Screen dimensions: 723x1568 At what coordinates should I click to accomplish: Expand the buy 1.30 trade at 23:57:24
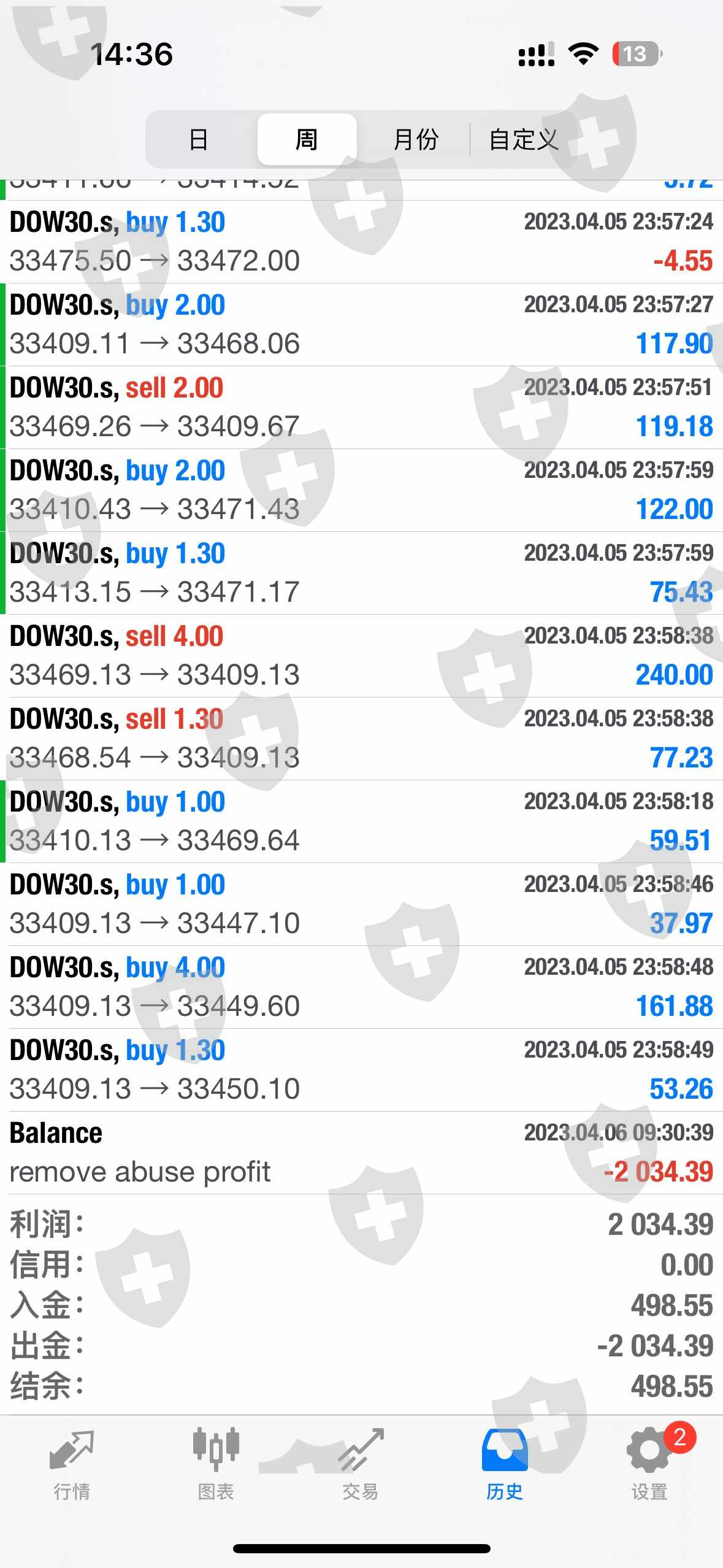361,242
